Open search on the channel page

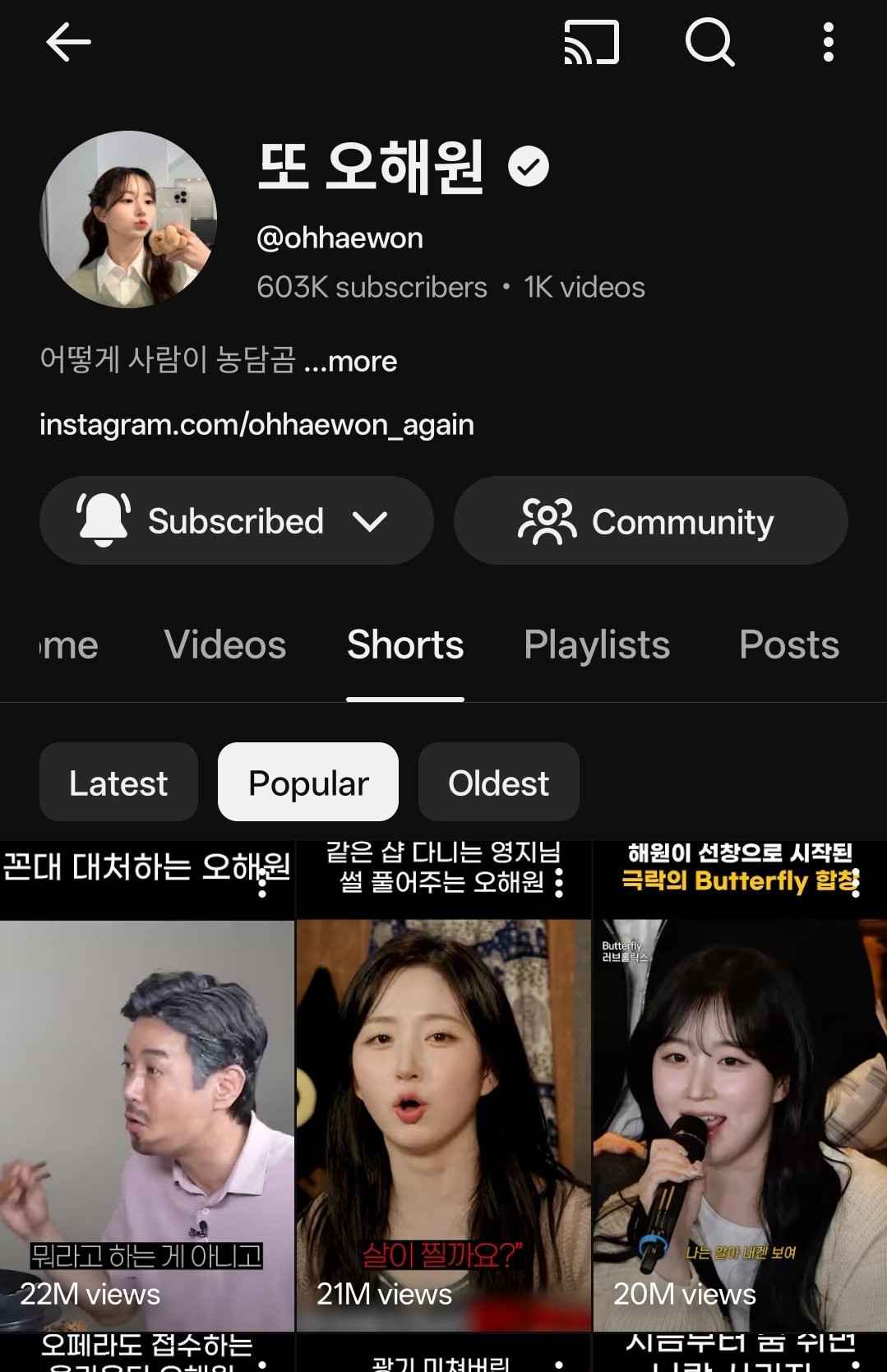click(709, 42)
